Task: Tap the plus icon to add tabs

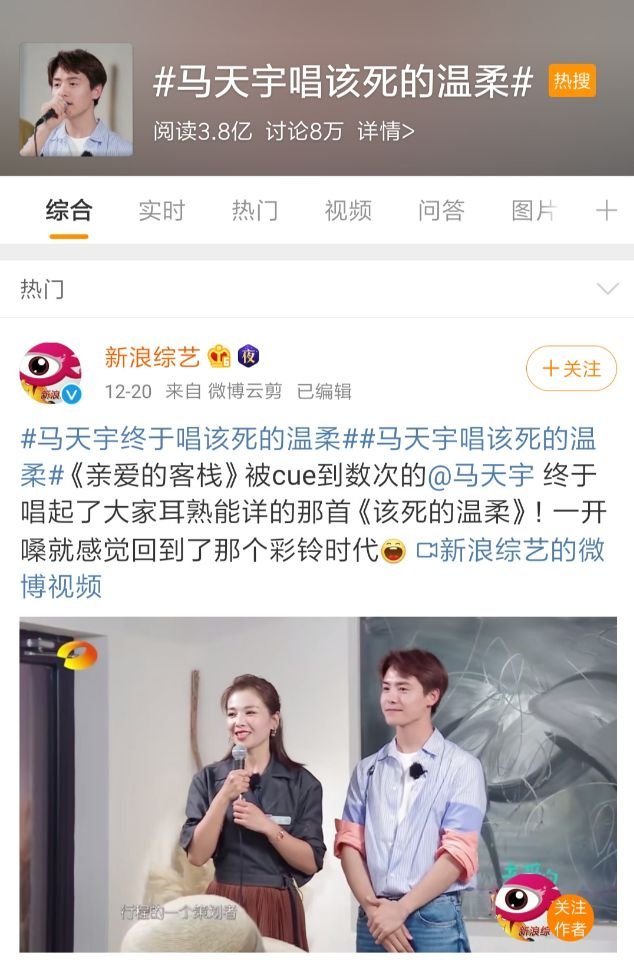Action: click(x=606, y=210)
